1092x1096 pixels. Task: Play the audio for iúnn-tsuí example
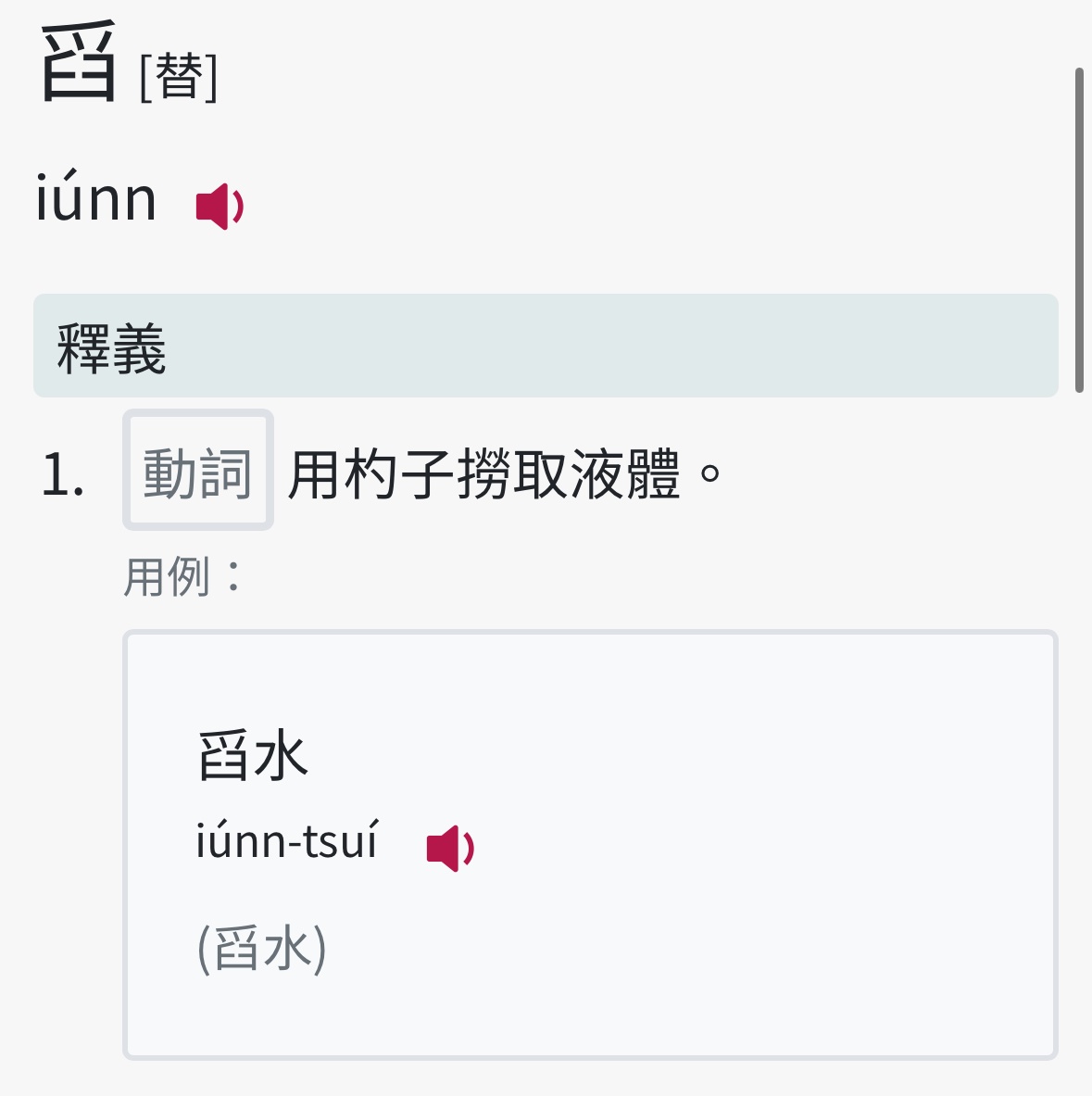tap(450, 848)
